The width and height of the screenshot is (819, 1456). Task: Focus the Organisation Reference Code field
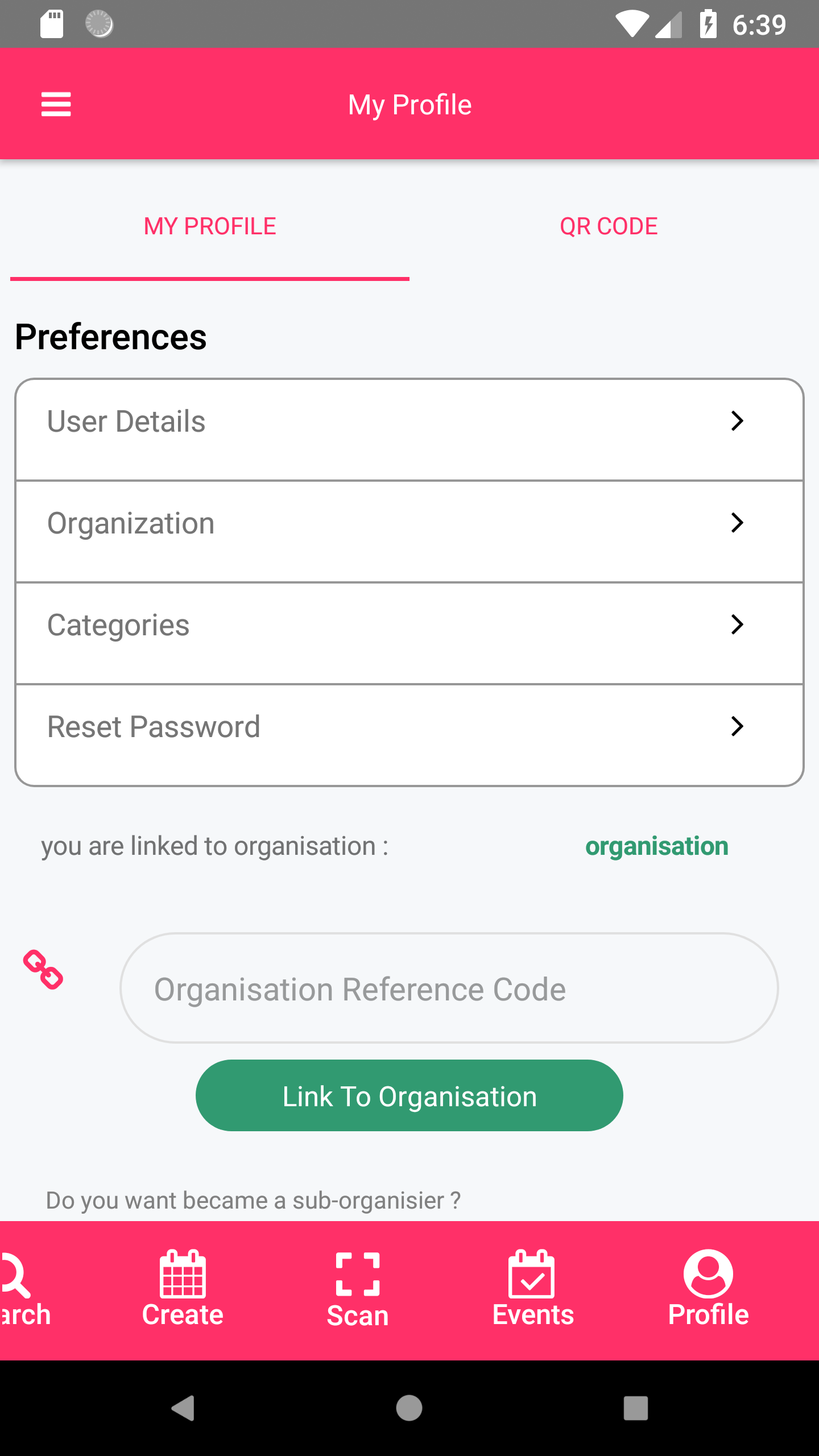pos(449,988)
